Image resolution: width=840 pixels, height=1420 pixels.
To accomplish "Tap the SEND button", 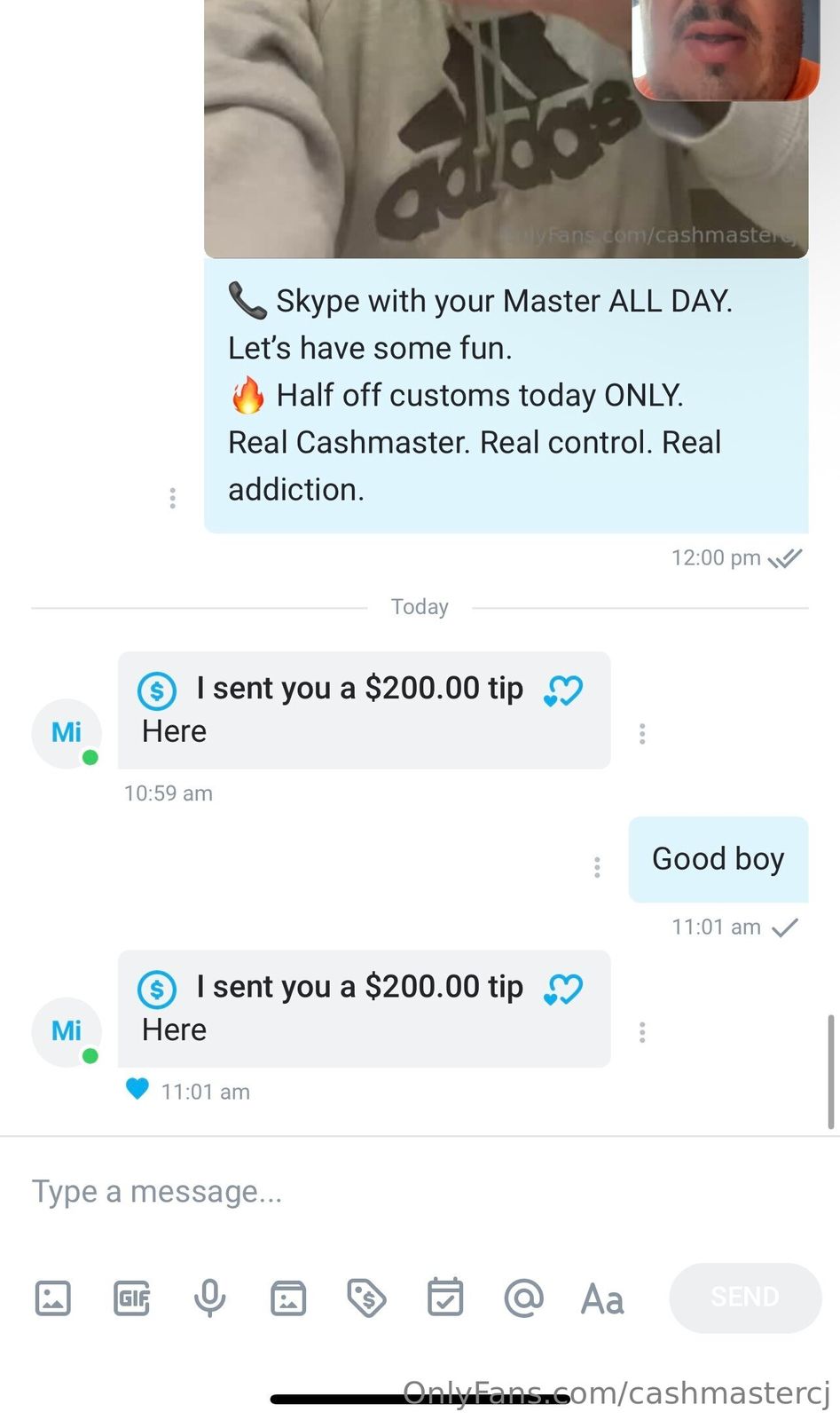I will pos(745,1298).
